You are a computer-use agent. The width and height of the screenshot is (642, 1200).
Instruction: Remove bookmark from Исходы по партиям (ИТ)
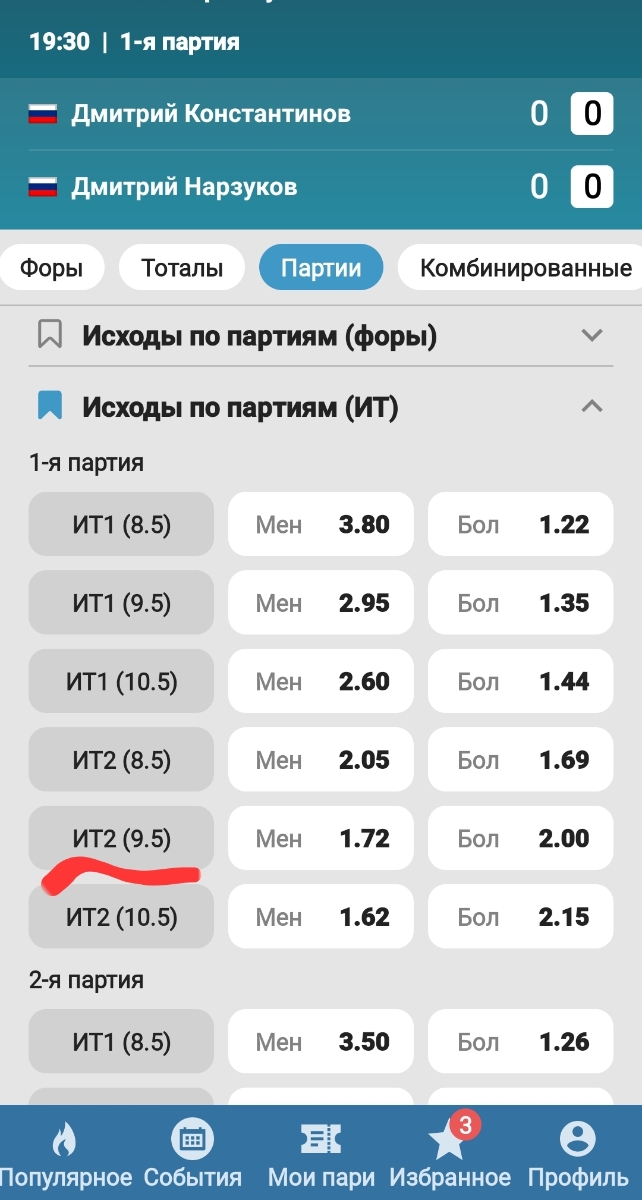tap(50, 406)
